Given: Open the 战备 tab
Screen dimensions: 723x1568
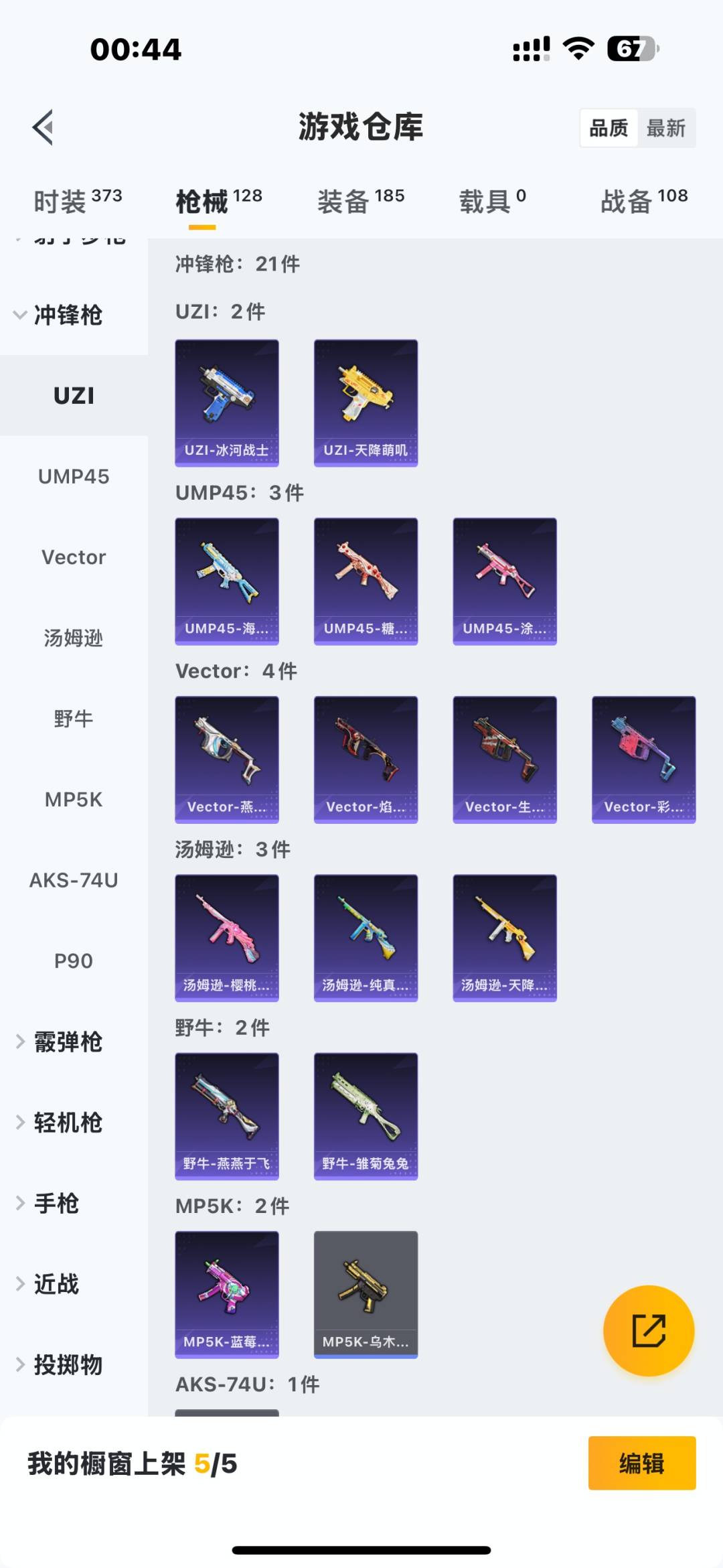Looking at the screenshot, I should (x=643, y=201).
